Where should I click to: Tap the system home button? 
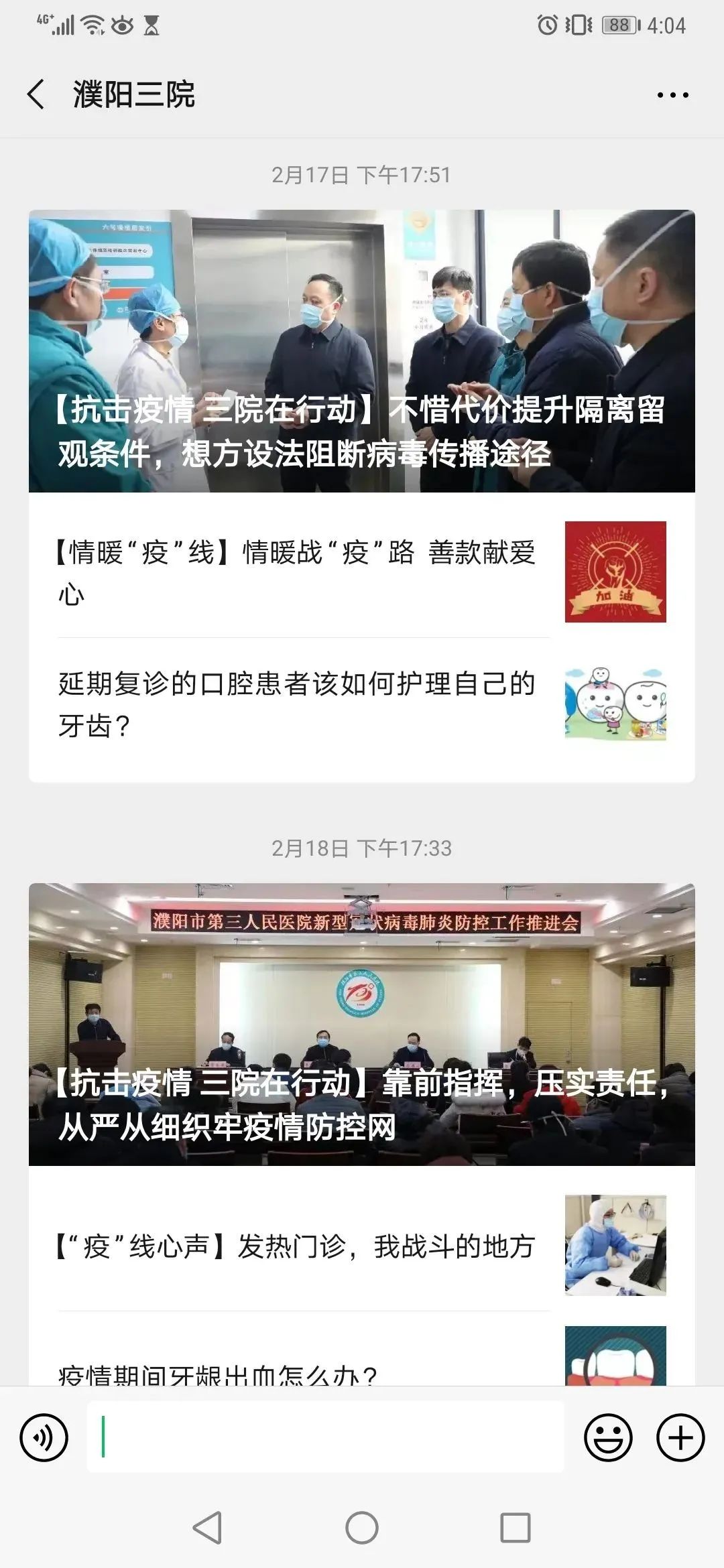coord(362,1528)
